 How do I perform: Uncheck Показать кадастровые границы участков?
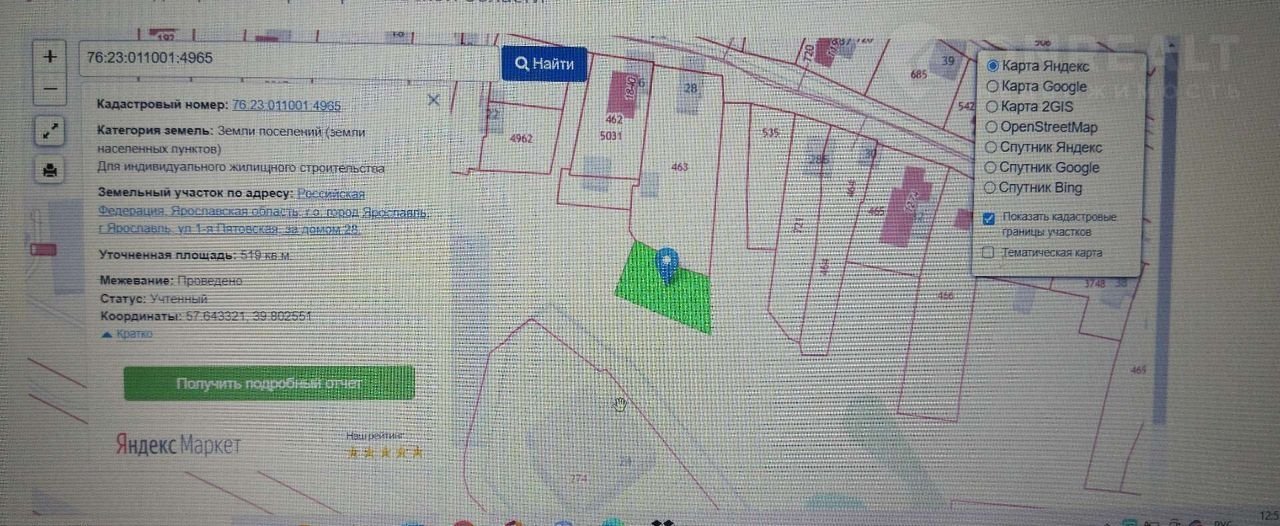coord(989,218)
